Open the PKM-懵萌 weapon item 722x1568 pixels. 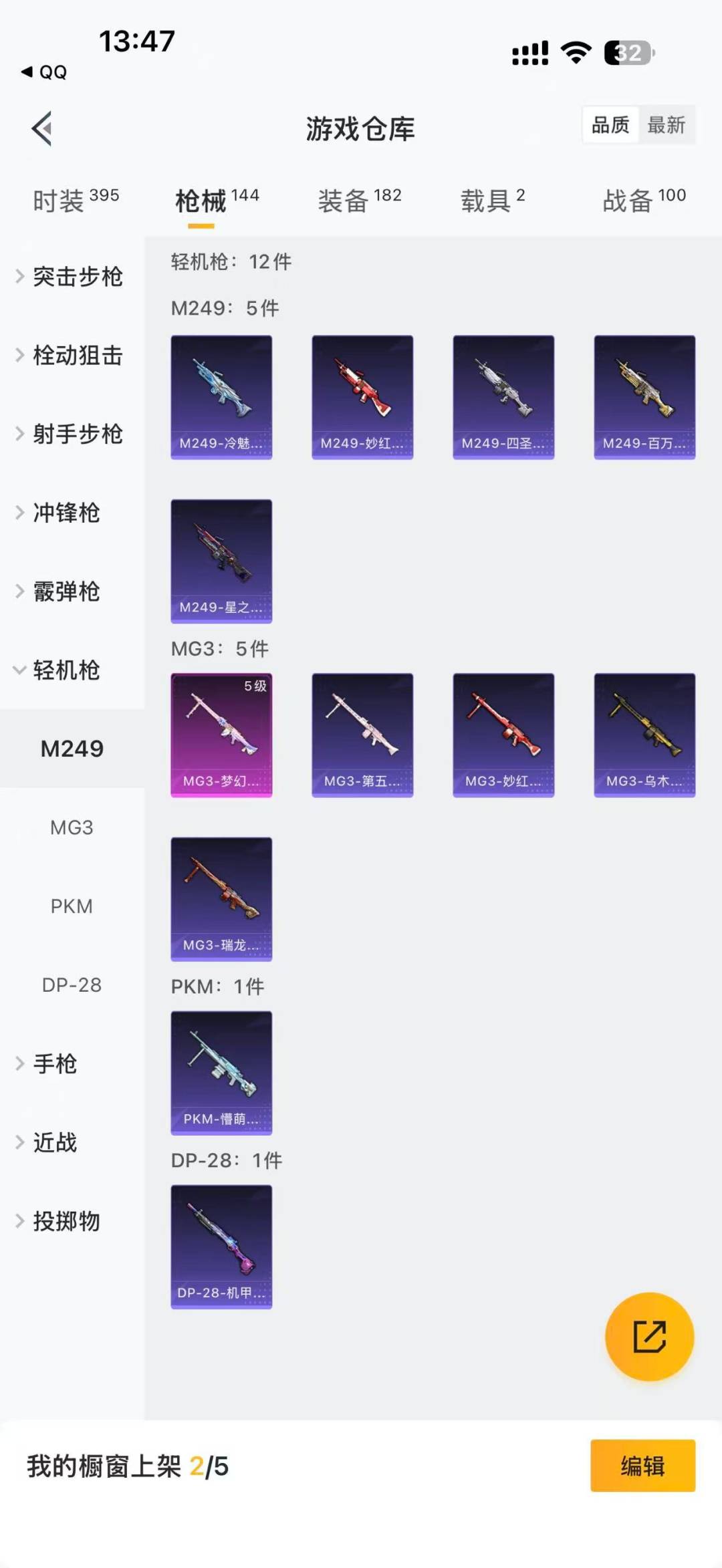(221, 1073)
